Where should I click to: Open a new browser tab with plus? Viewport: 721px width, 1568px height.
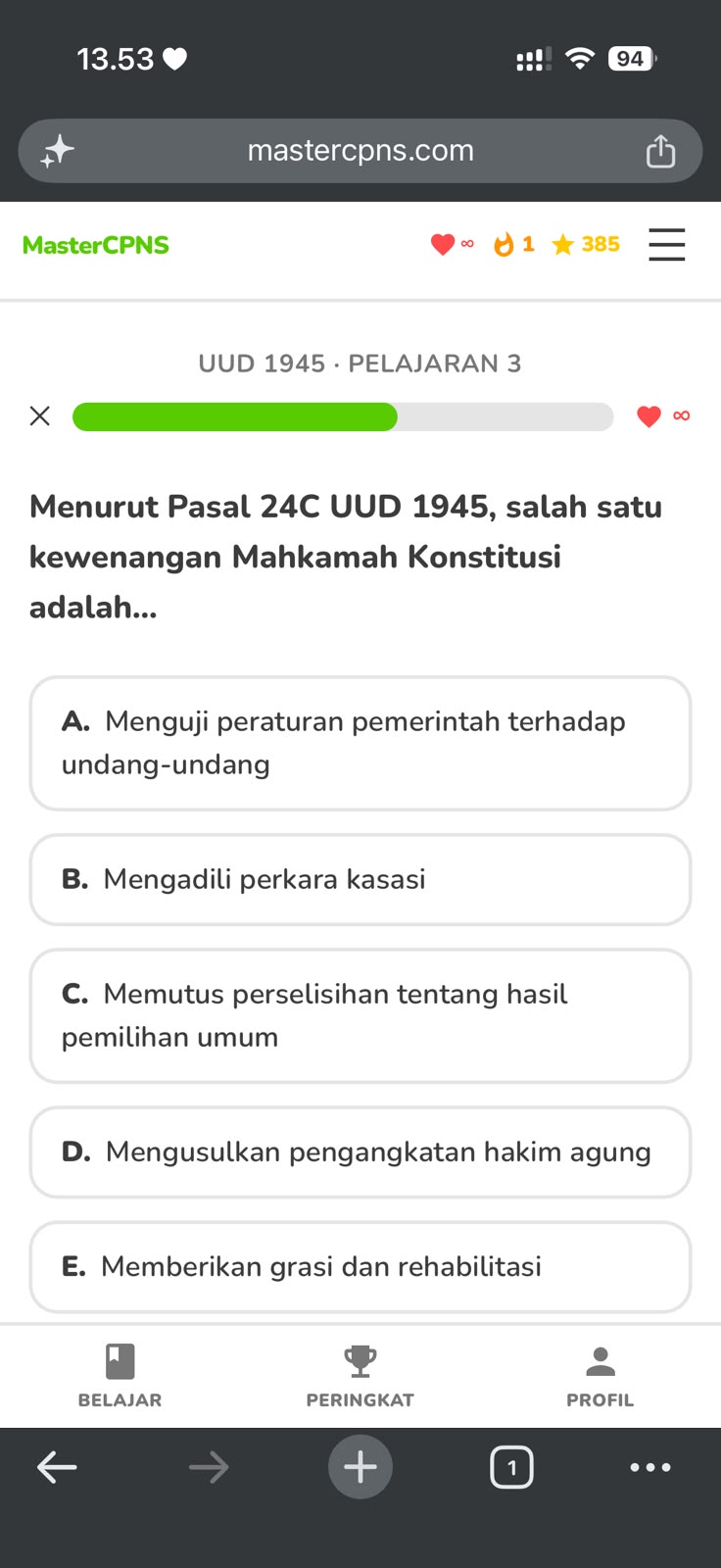point(360,1467)
